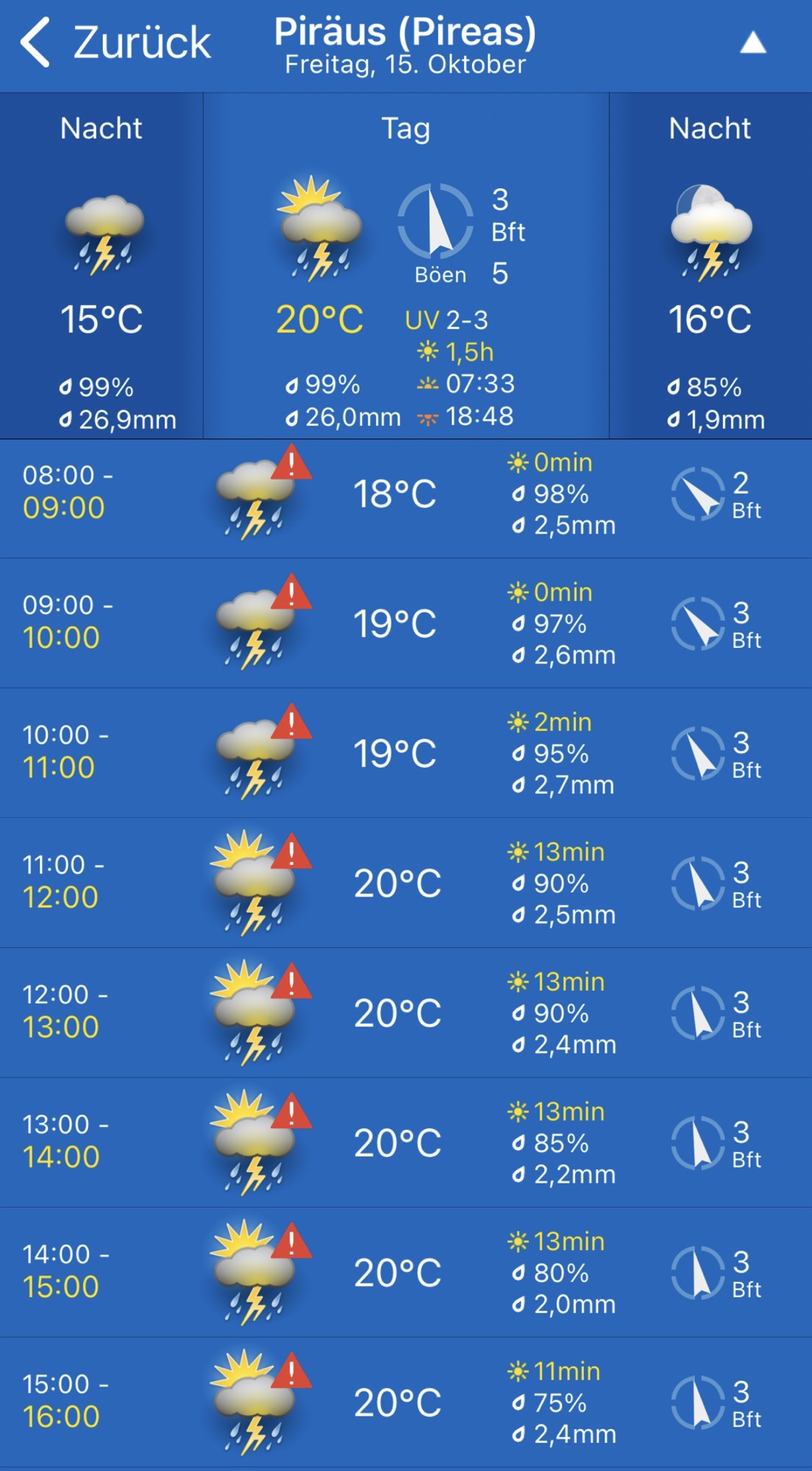Open the 15:00 - 16:00 hourly forecast row
Image resolution: width=812 pixels, height=1471 pixels.
coord(406,1402)
